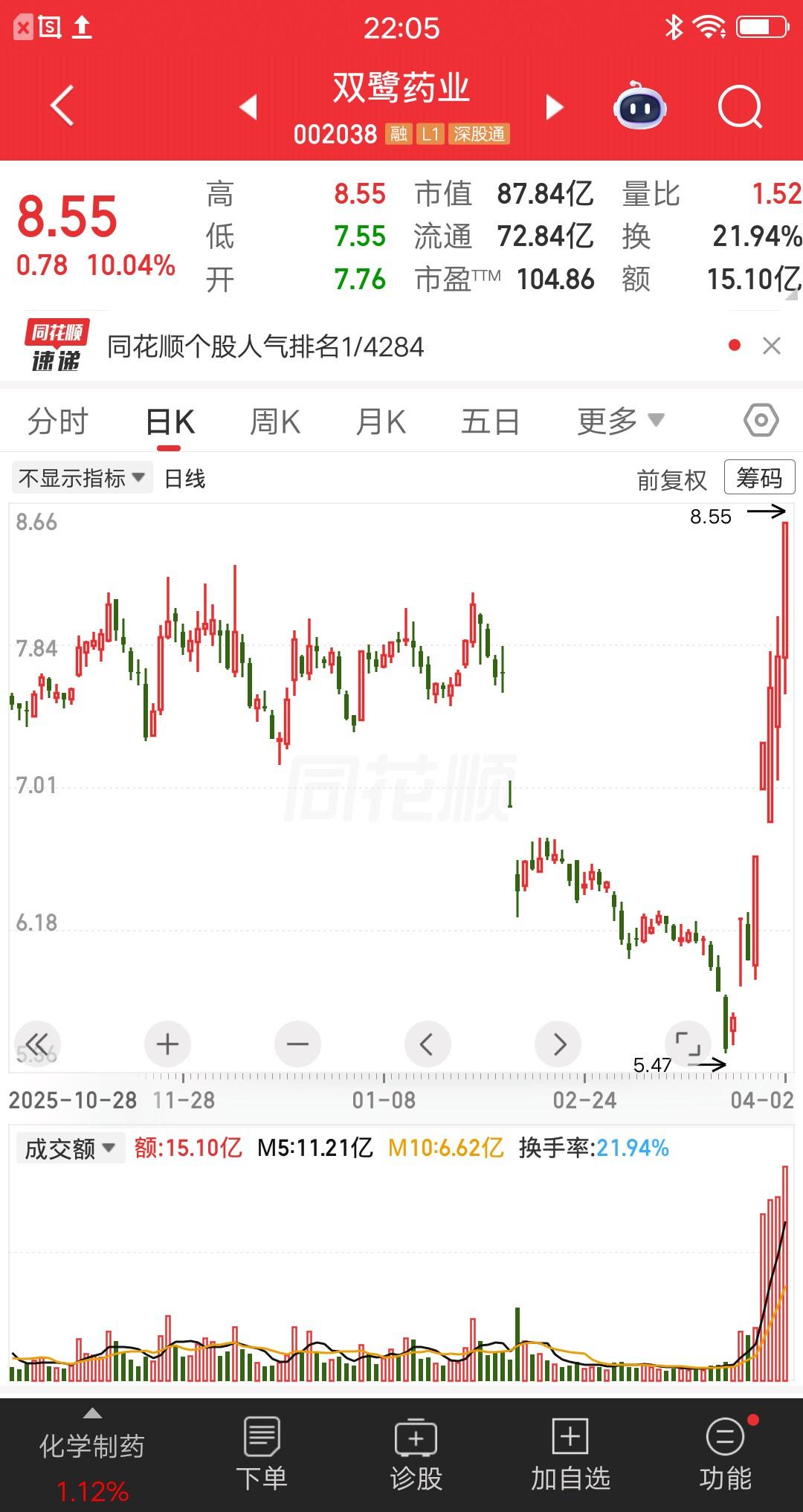
Task: Open the chart settings gear
Action: [x=761, y=420]
